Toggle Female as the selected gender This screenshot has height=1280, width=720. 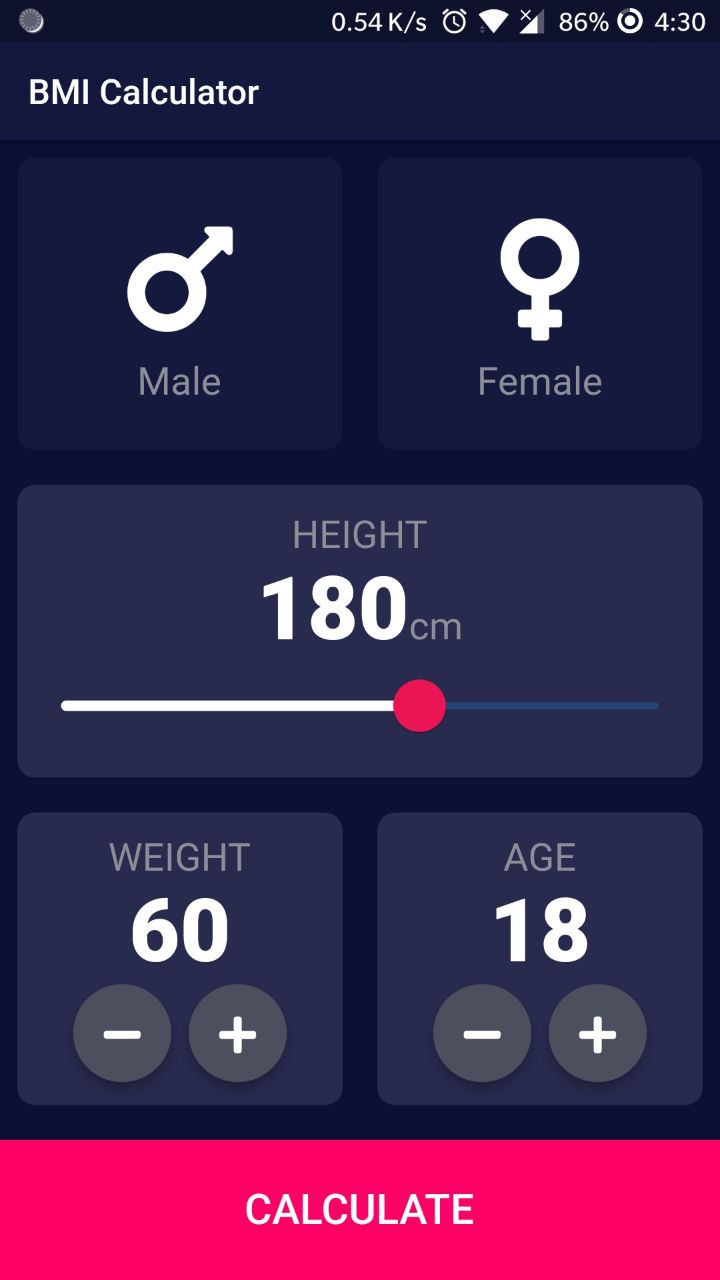(x=540, y=300)
